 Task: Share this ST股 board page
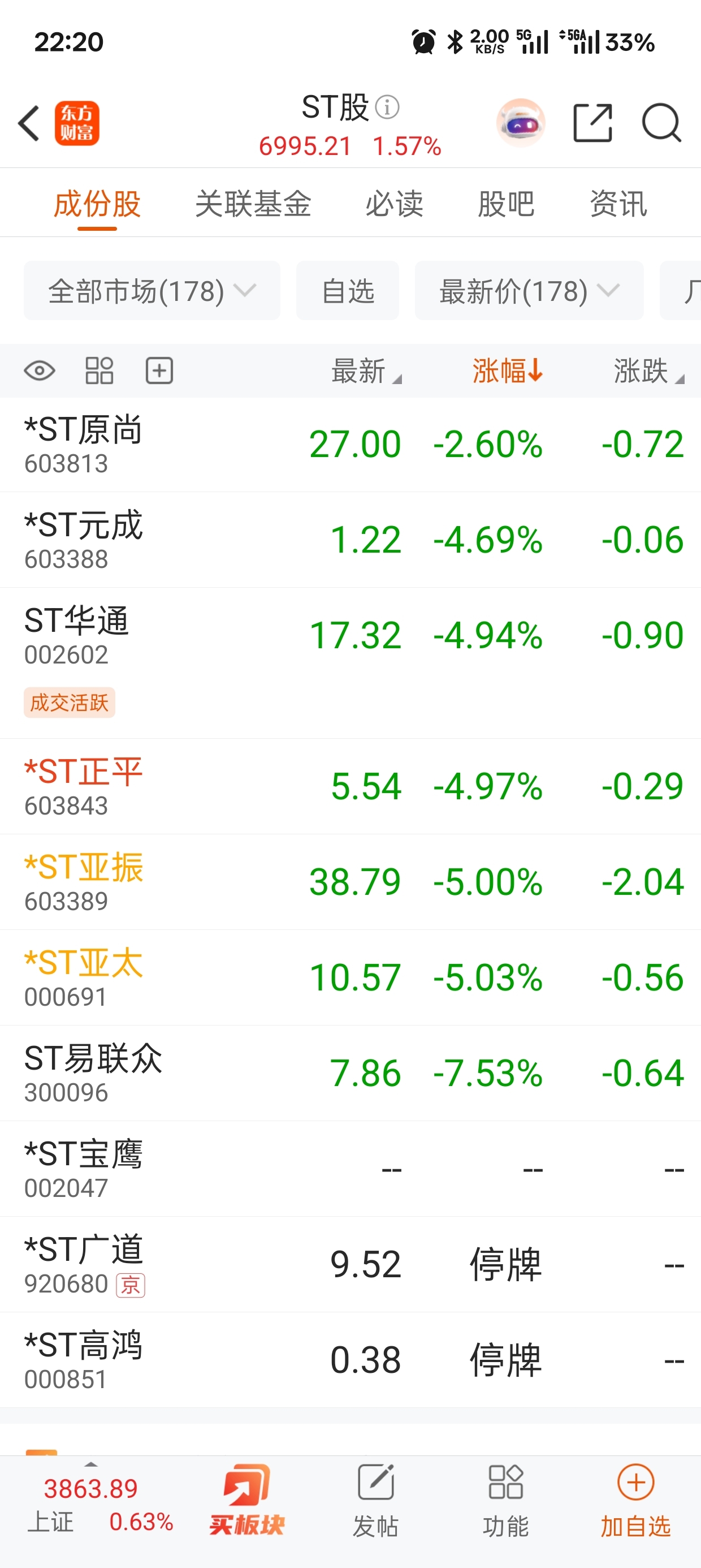[x=592, y=123]
